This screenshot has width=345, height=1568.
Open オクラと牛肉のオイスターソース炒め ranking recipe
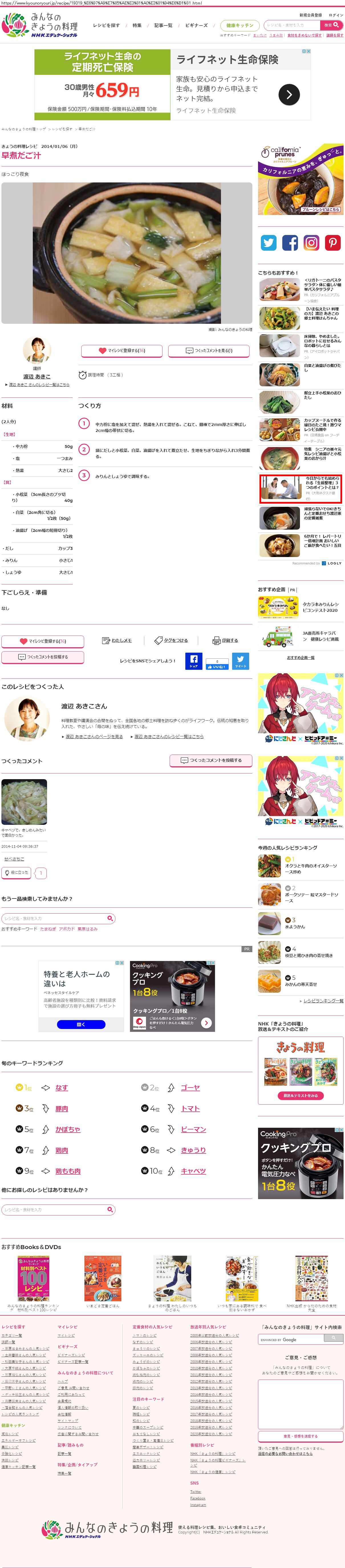pos(310,869)
